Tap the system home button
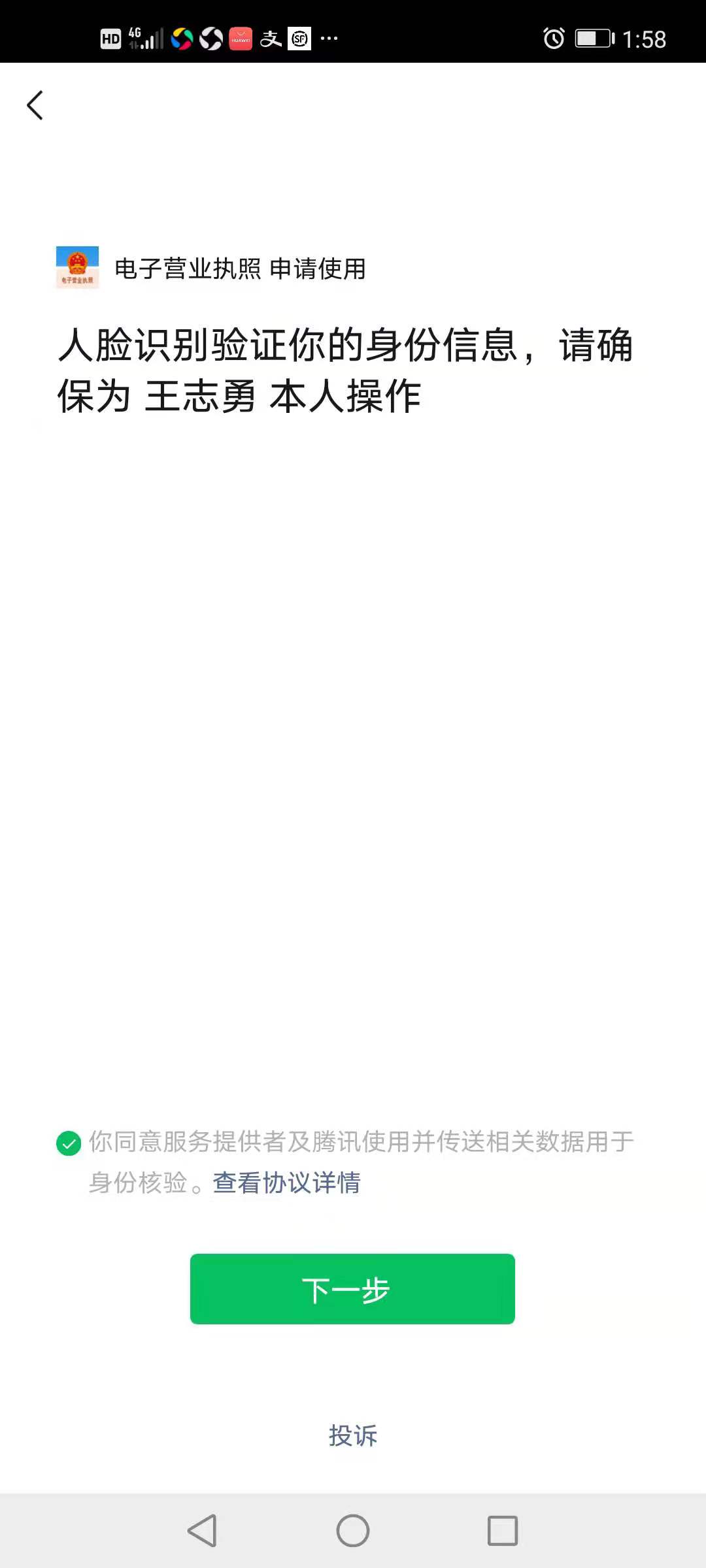 point(353,1530)
